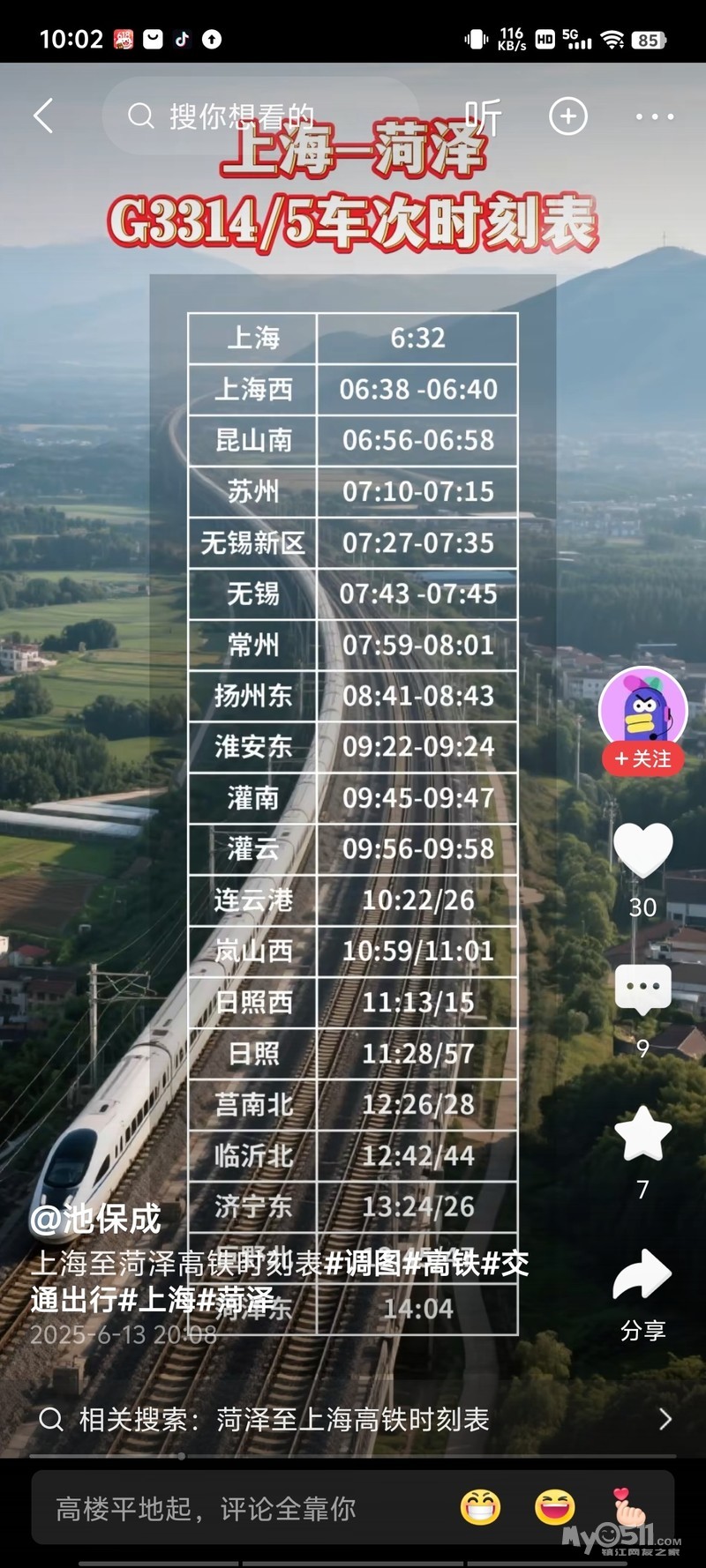
Task: Open the comments bubble
Action: coord(643,989)
